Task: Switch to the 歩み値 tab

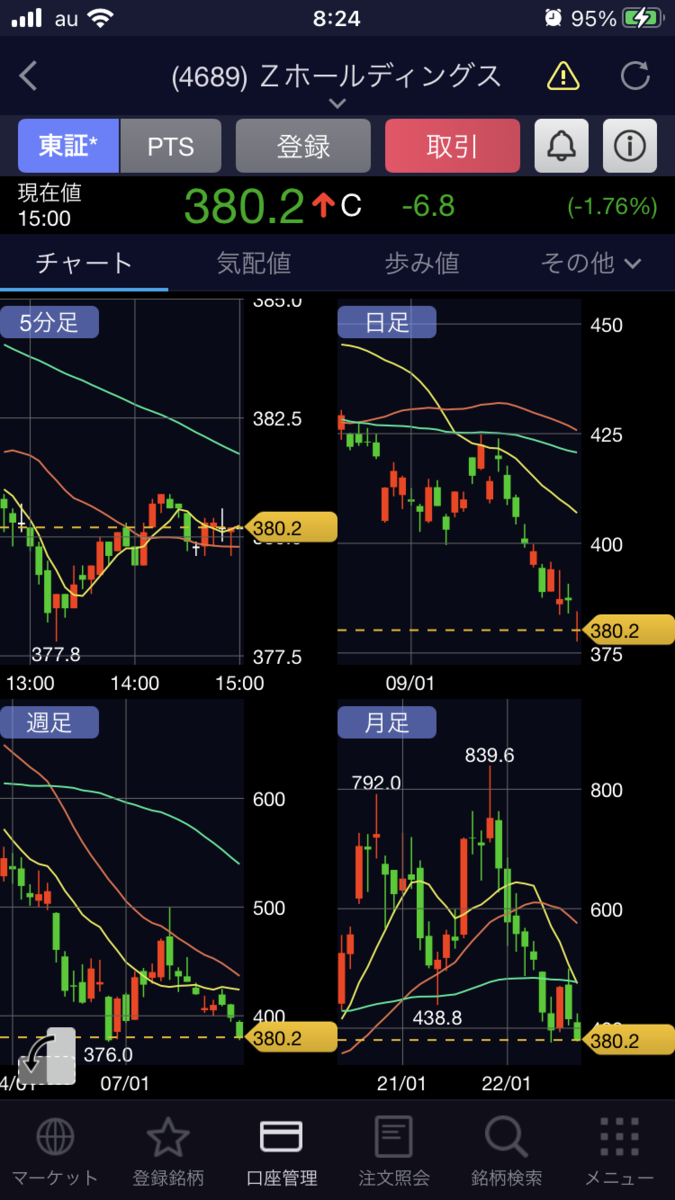Action: tap(421, 263)
